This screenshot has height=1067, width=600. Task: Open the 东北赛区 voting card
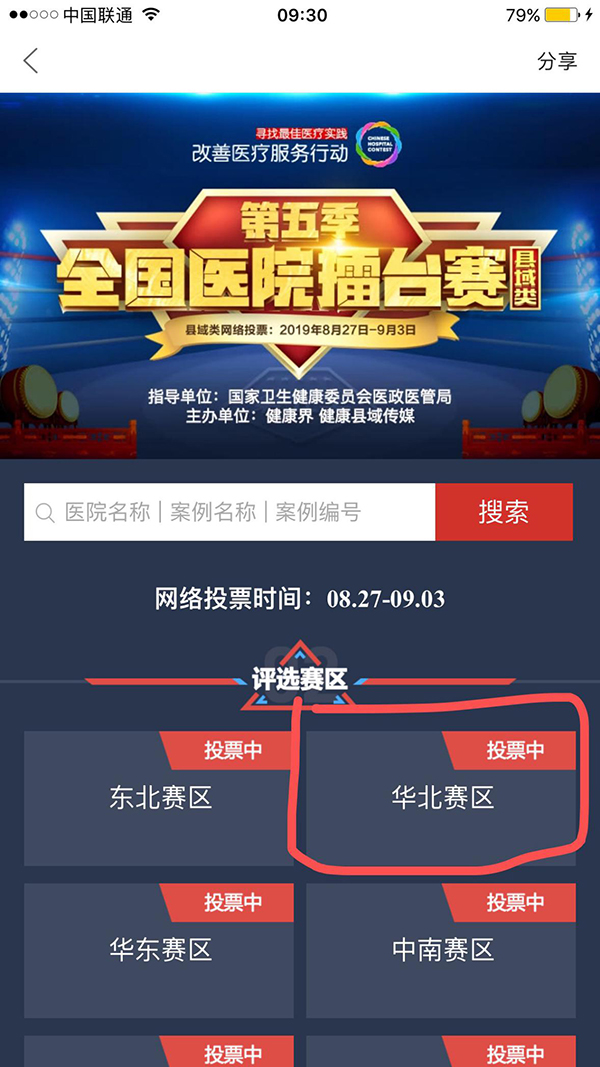(x=160, y=798)
